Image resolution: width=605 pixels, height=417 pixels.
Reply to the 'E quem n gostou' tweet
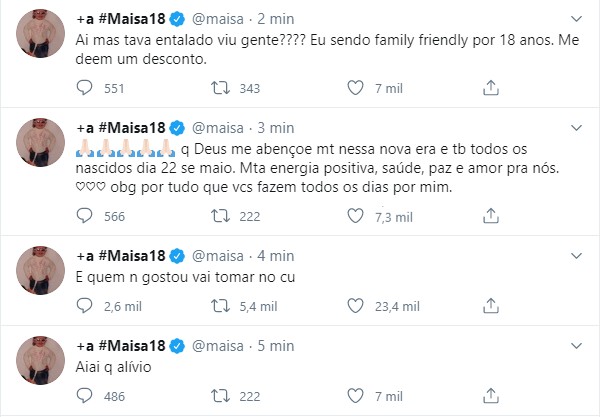pyautogui.click(x=85, y=306)
